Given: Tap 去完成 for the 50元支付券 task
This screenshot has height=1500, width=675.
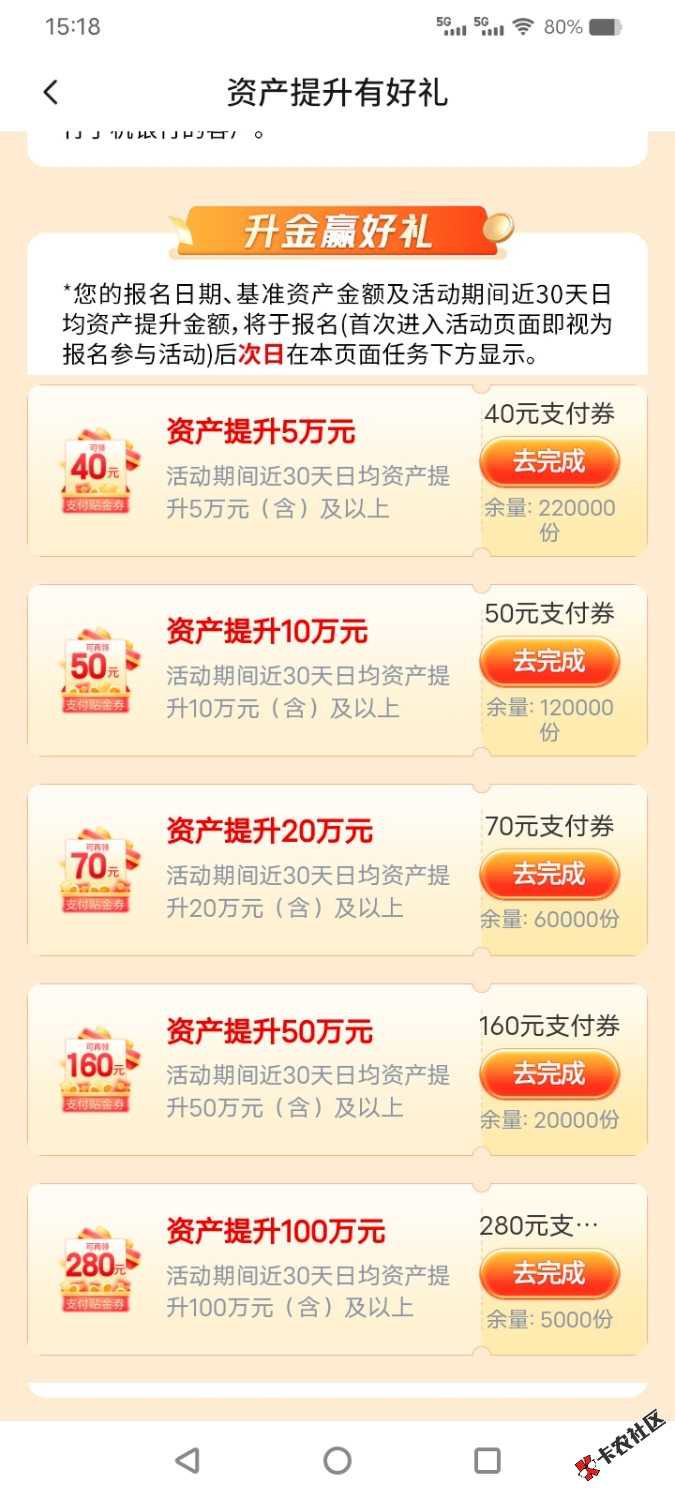Looking at the screenshot, I should pos(549,661).
